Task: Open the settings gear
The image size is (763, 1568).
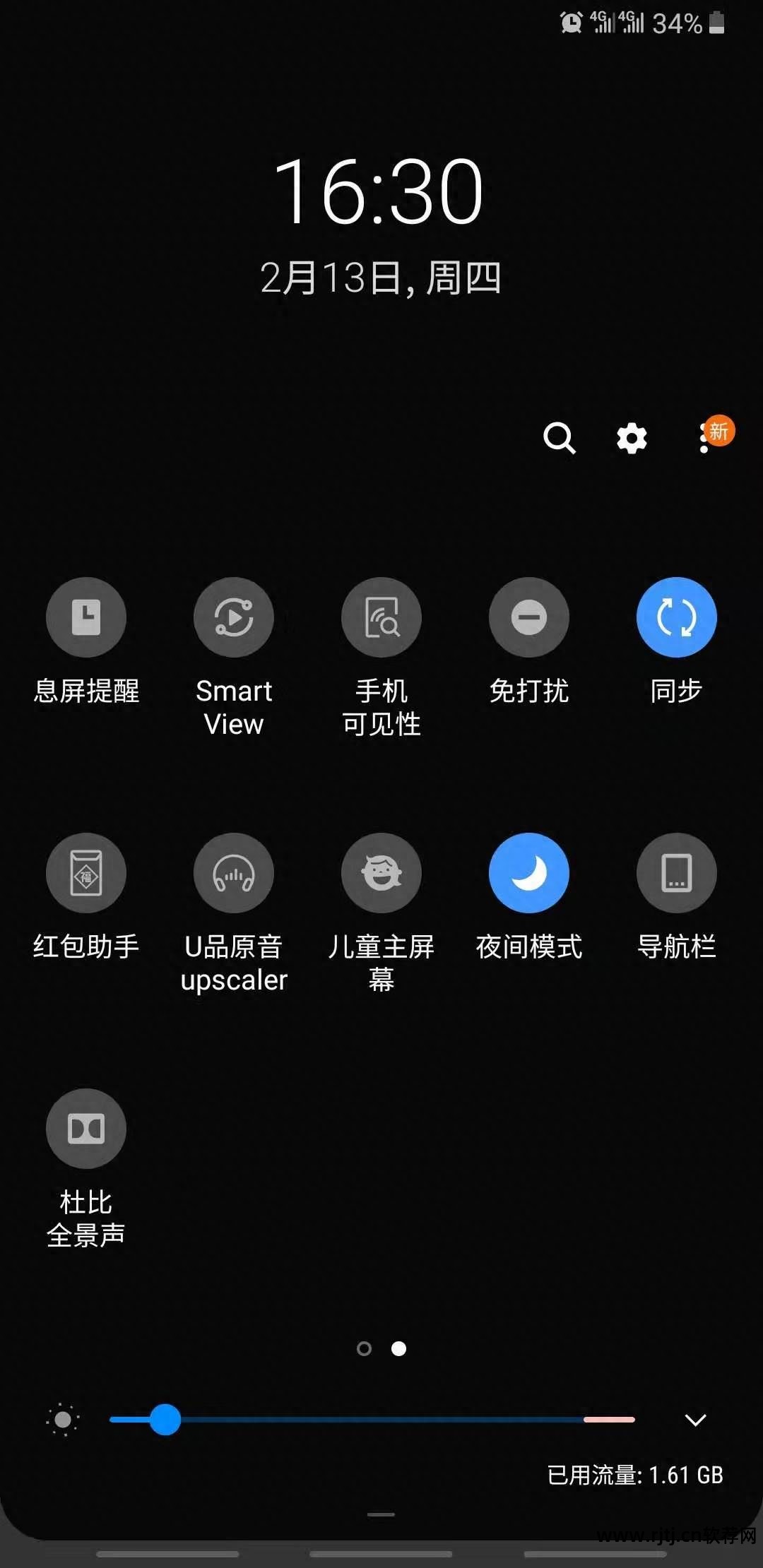Action: (632, 439)
